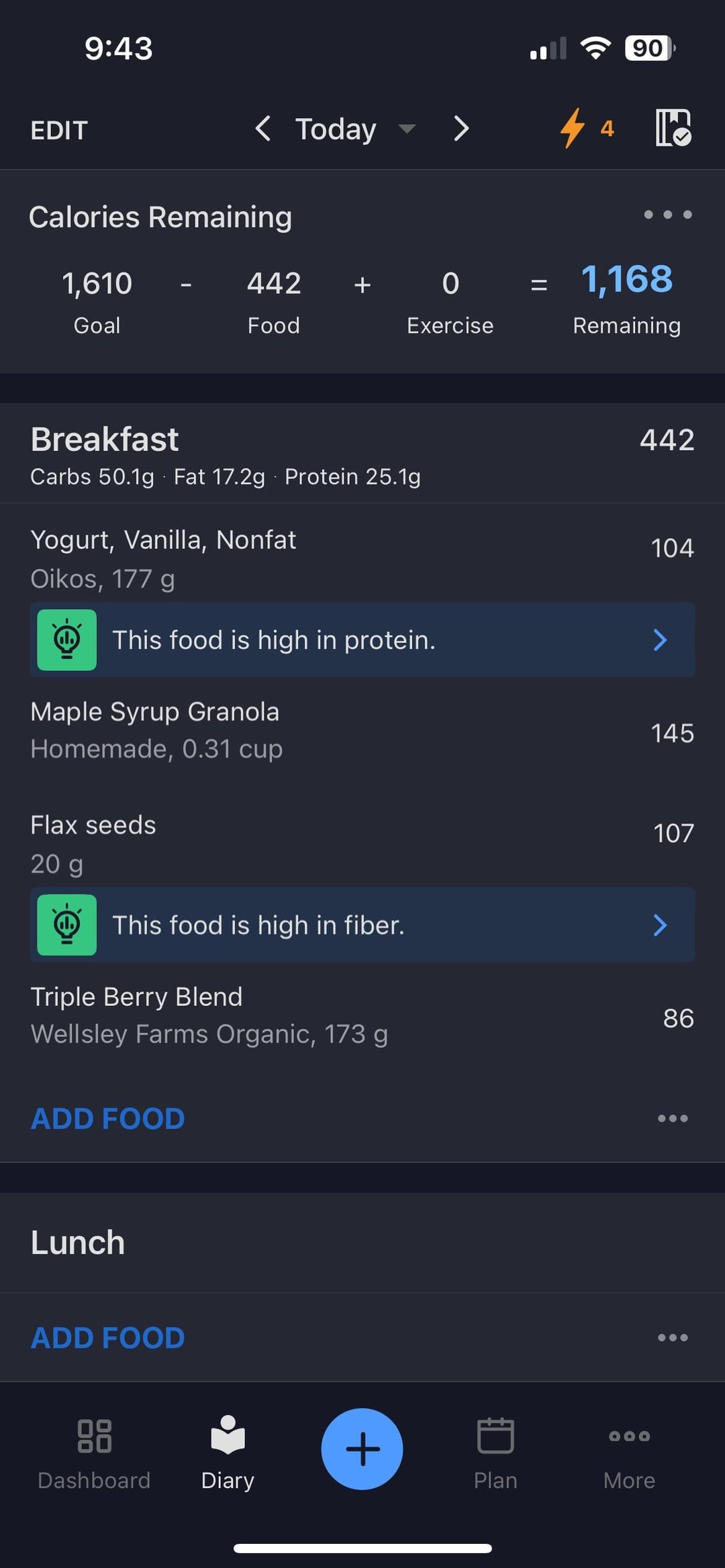The height and width of the screenshot is (1568, 725).
Task: Open the Maple Syrup Granola entry
Action: pyautogui.click(x=362, y=731)
